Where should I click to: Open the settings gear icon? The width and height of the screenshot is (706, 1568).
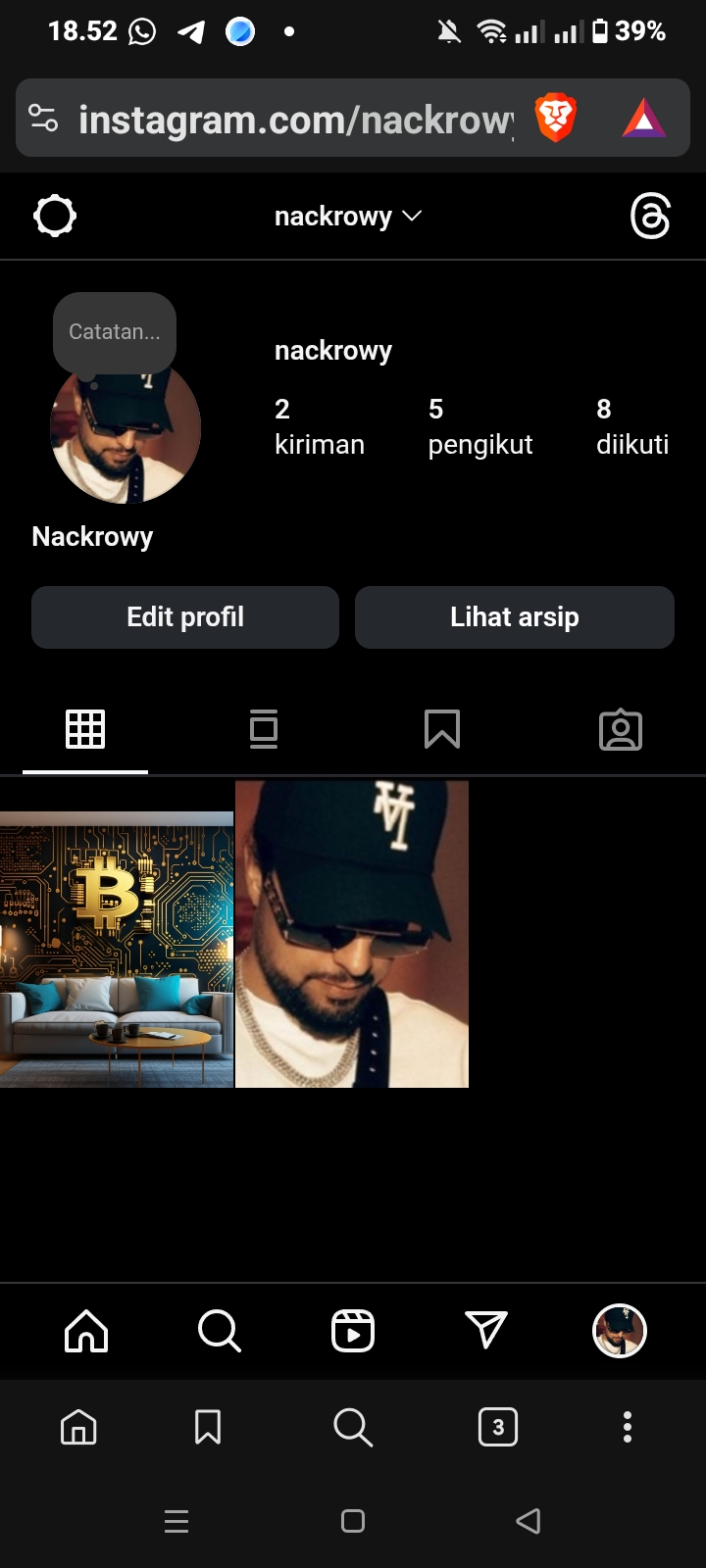pos(55,216)
